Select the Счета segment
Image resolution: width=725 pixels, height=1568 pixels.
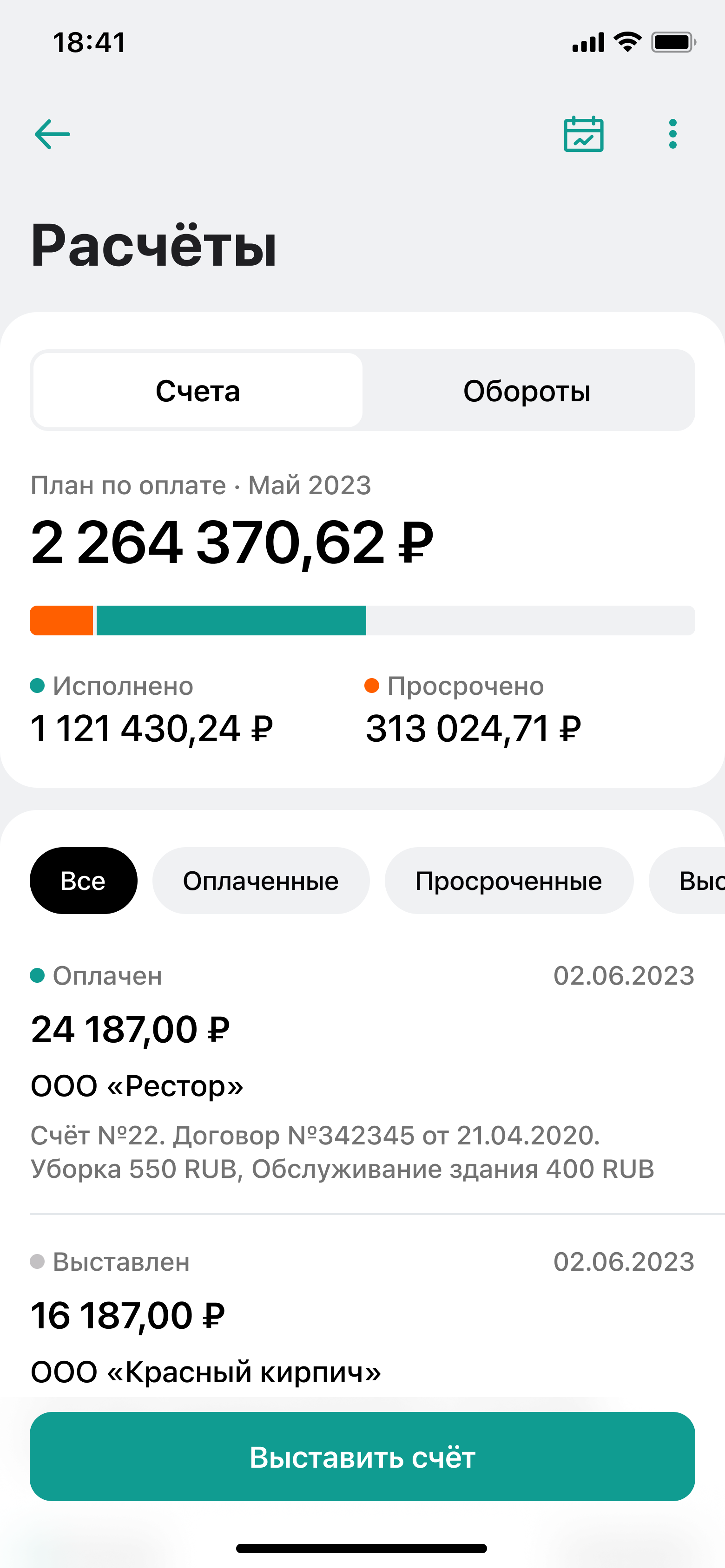pos(198,391)
